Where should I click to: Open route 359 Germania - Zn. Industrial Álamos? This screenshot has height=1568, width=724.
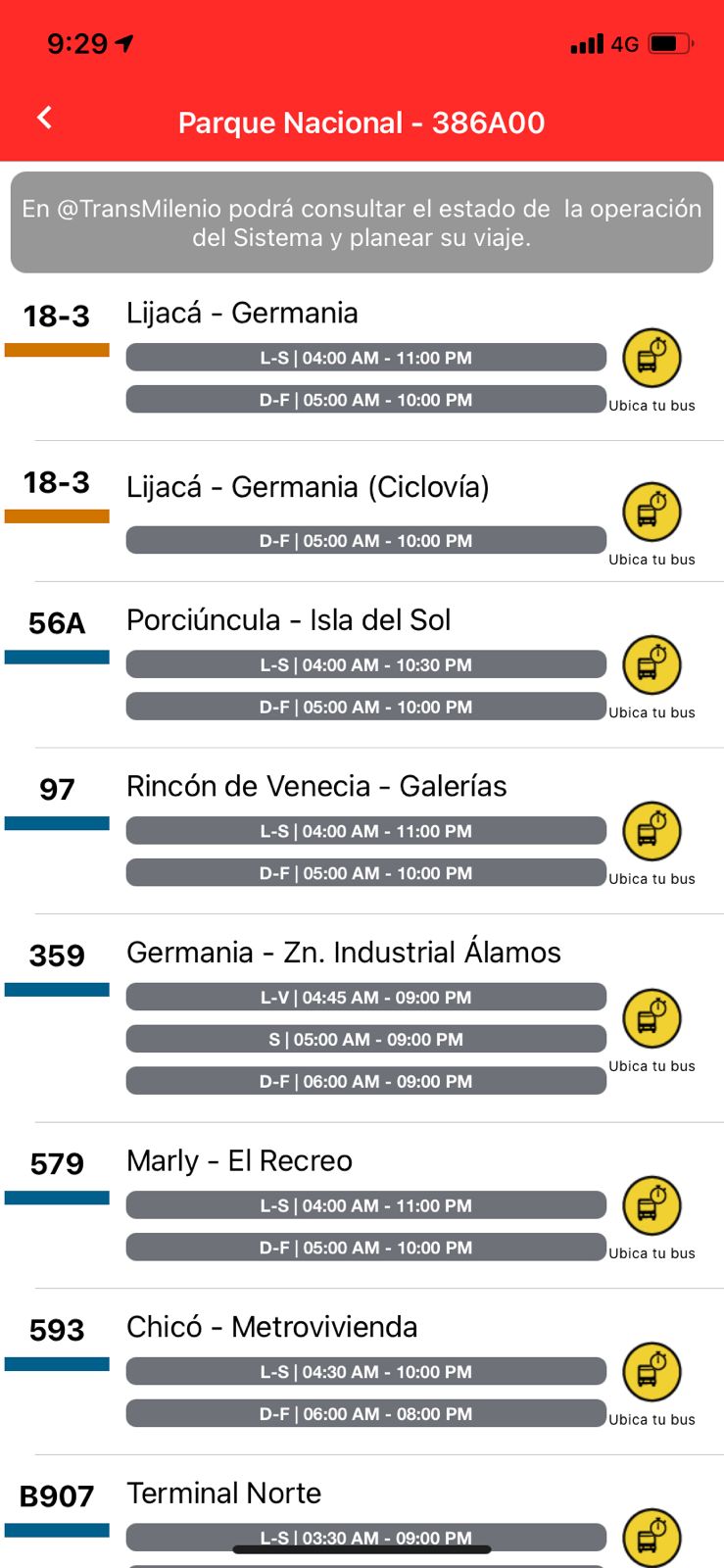tap(344, 952)
